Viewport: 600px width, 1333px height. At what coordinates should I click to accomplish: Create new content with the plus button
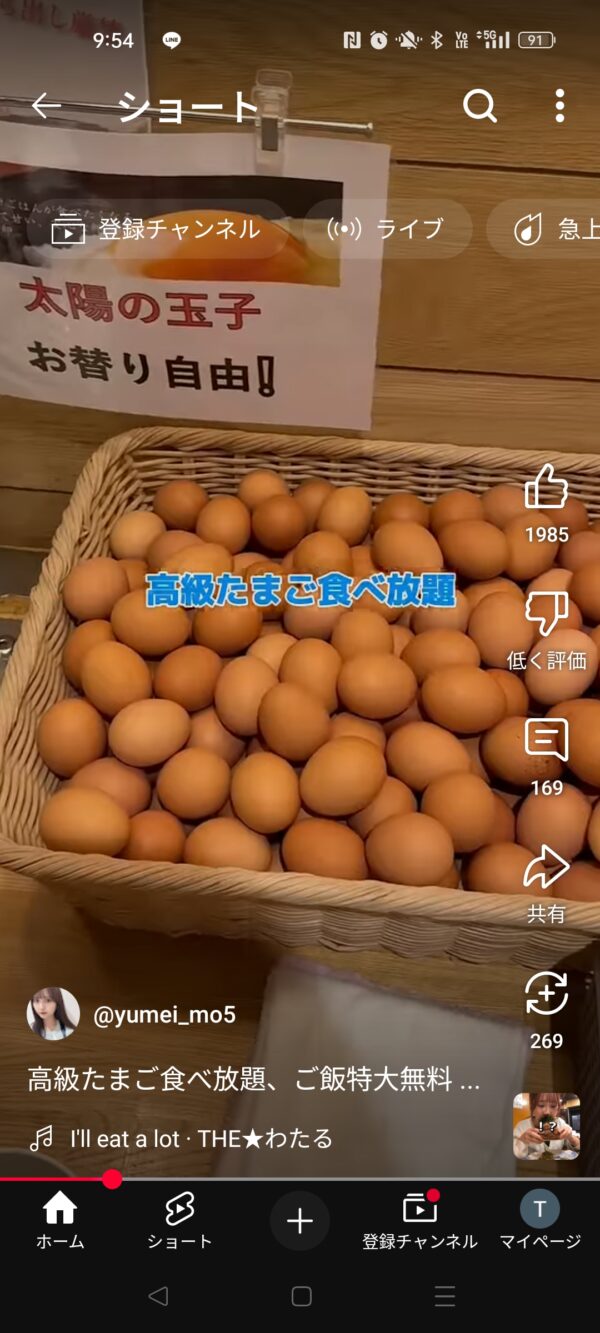click(300, 1221)
